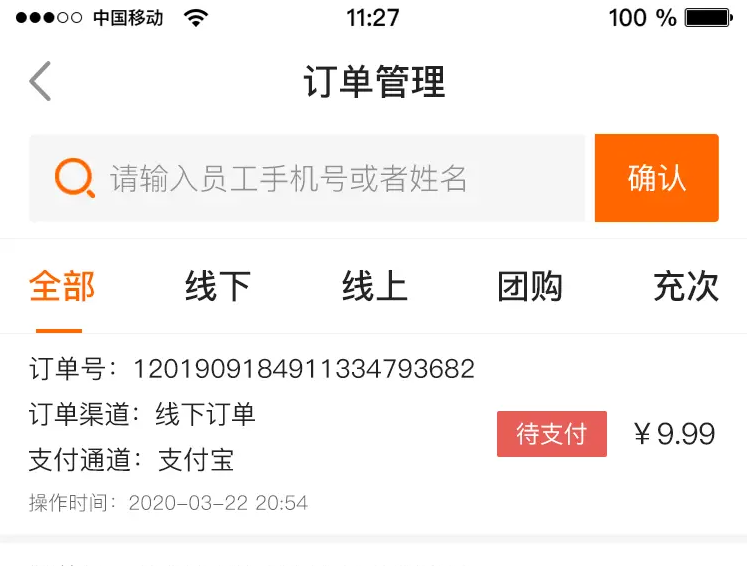Screen dimensions: 747x566
Task: Select the 线上 tab
Action: (374, 287)
